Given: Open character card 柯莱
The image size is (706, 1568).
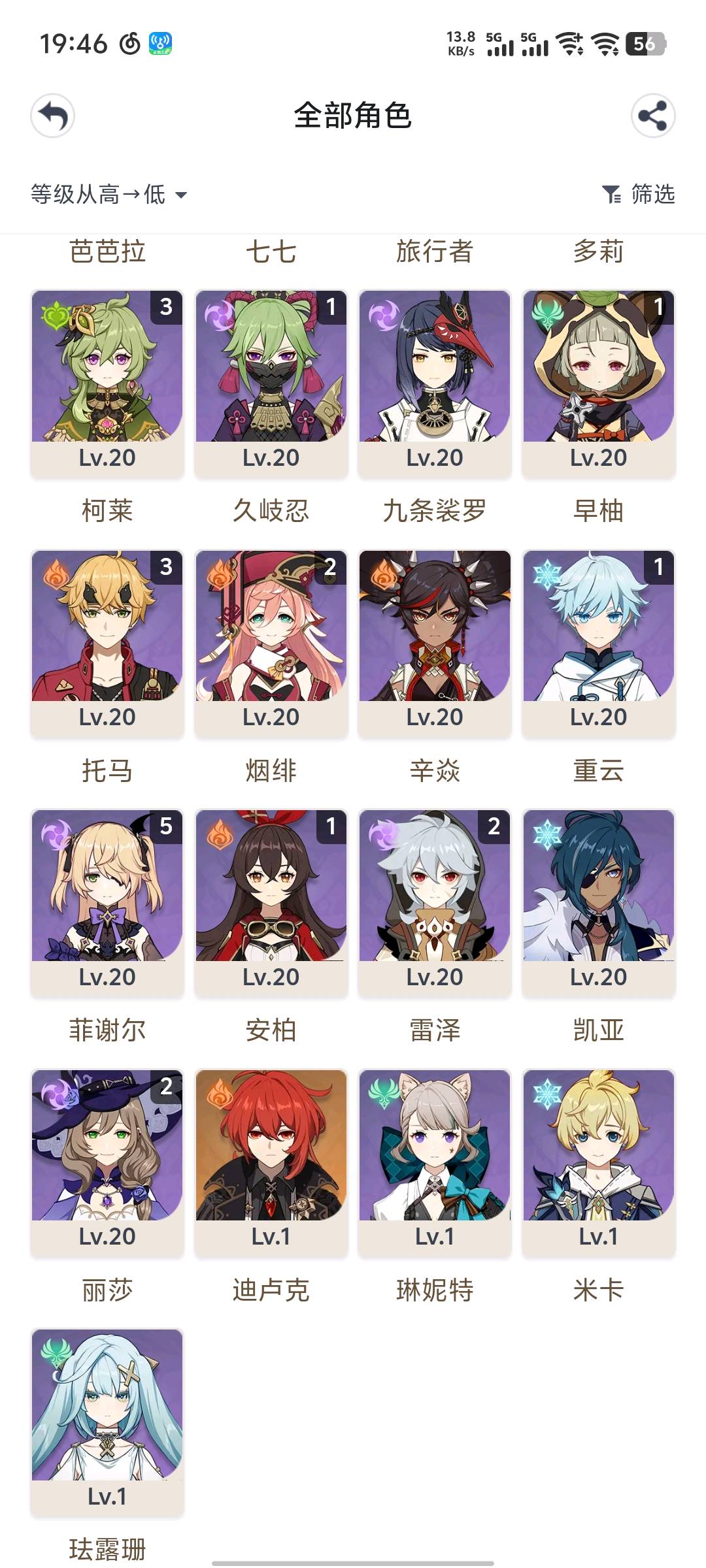Looking at the screenshot, I should tap(107, 384).
